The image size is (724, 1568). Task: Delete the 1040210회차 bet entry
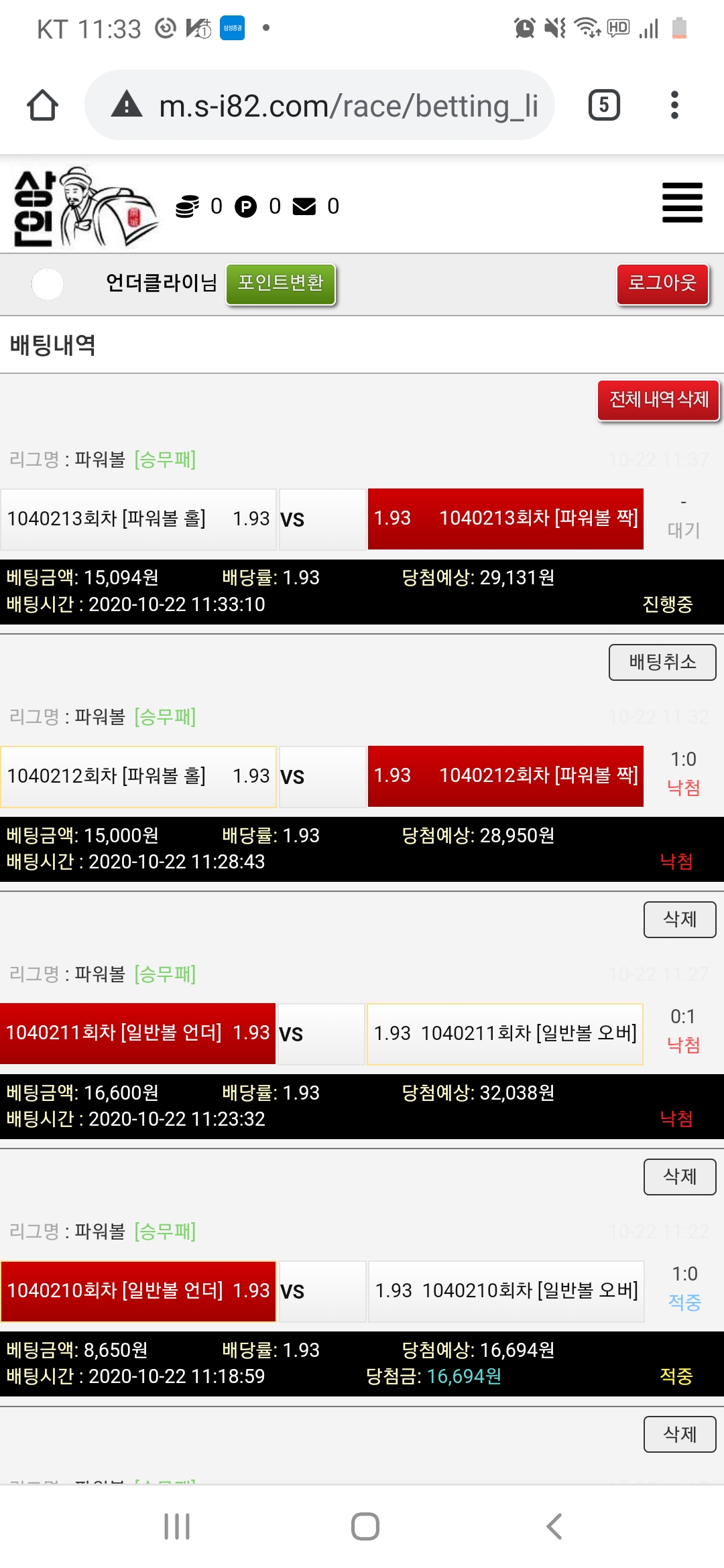[x=679, y=1434]
